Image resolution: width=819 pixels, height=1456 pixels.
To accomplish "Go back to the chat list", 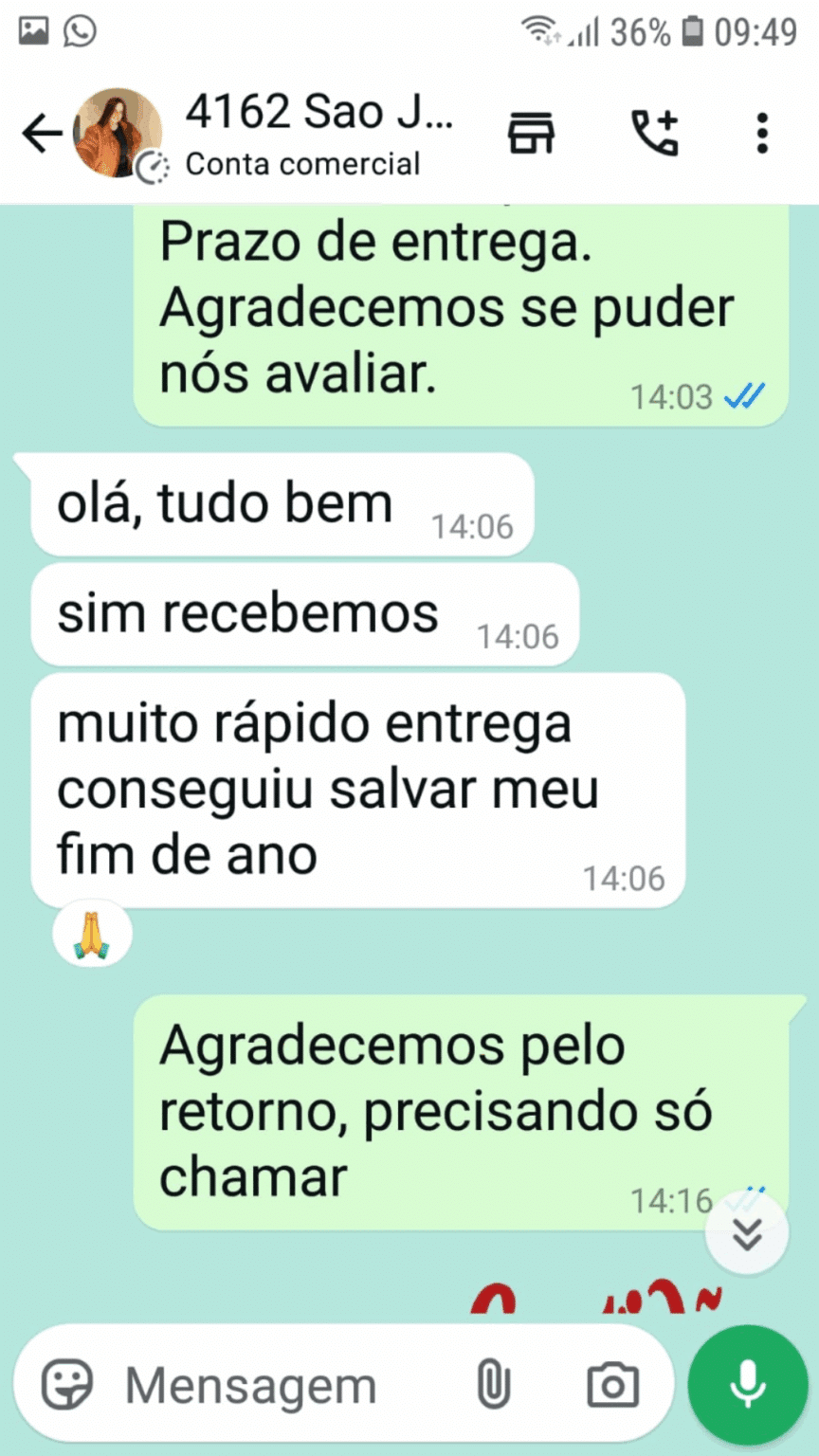I will point(42,134).
